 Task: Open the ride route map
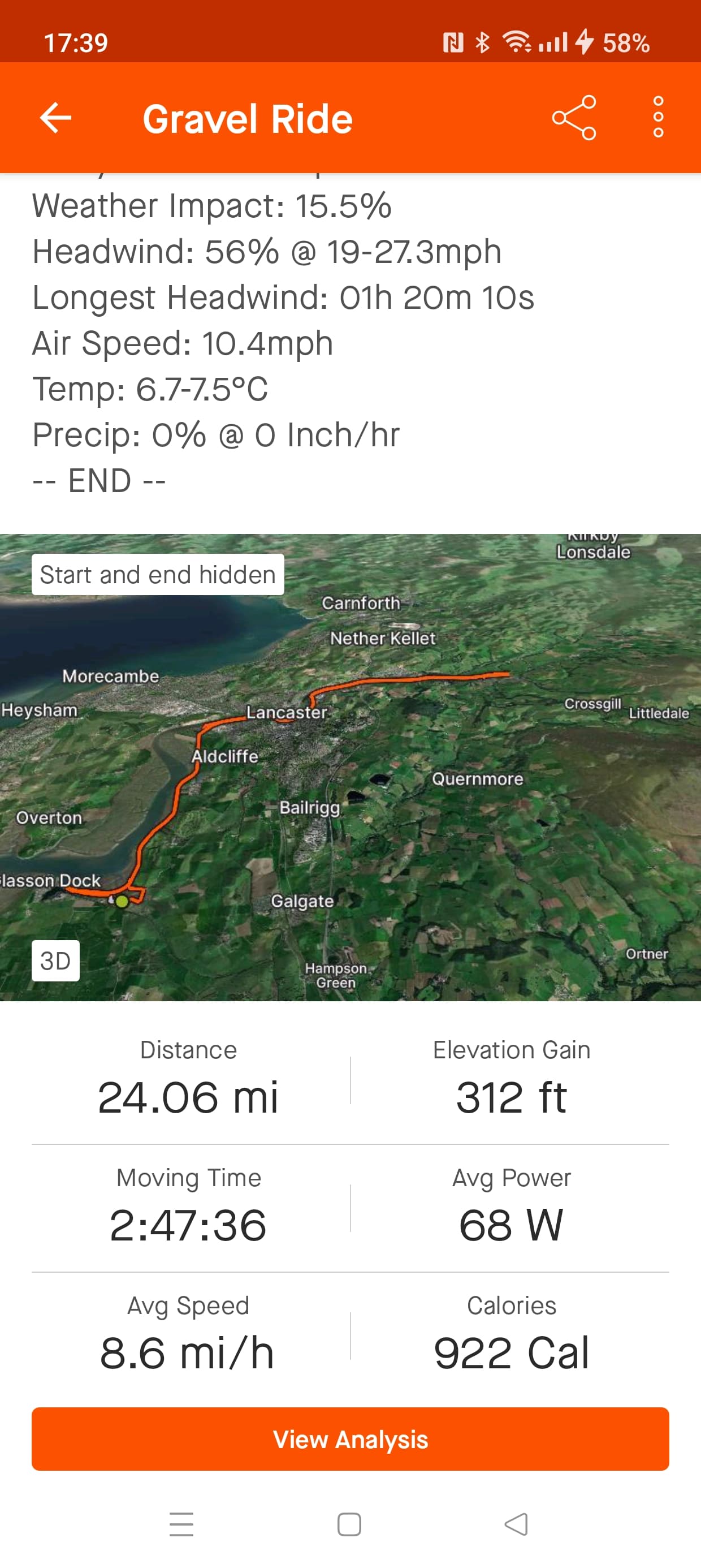(x=350, y=767)
